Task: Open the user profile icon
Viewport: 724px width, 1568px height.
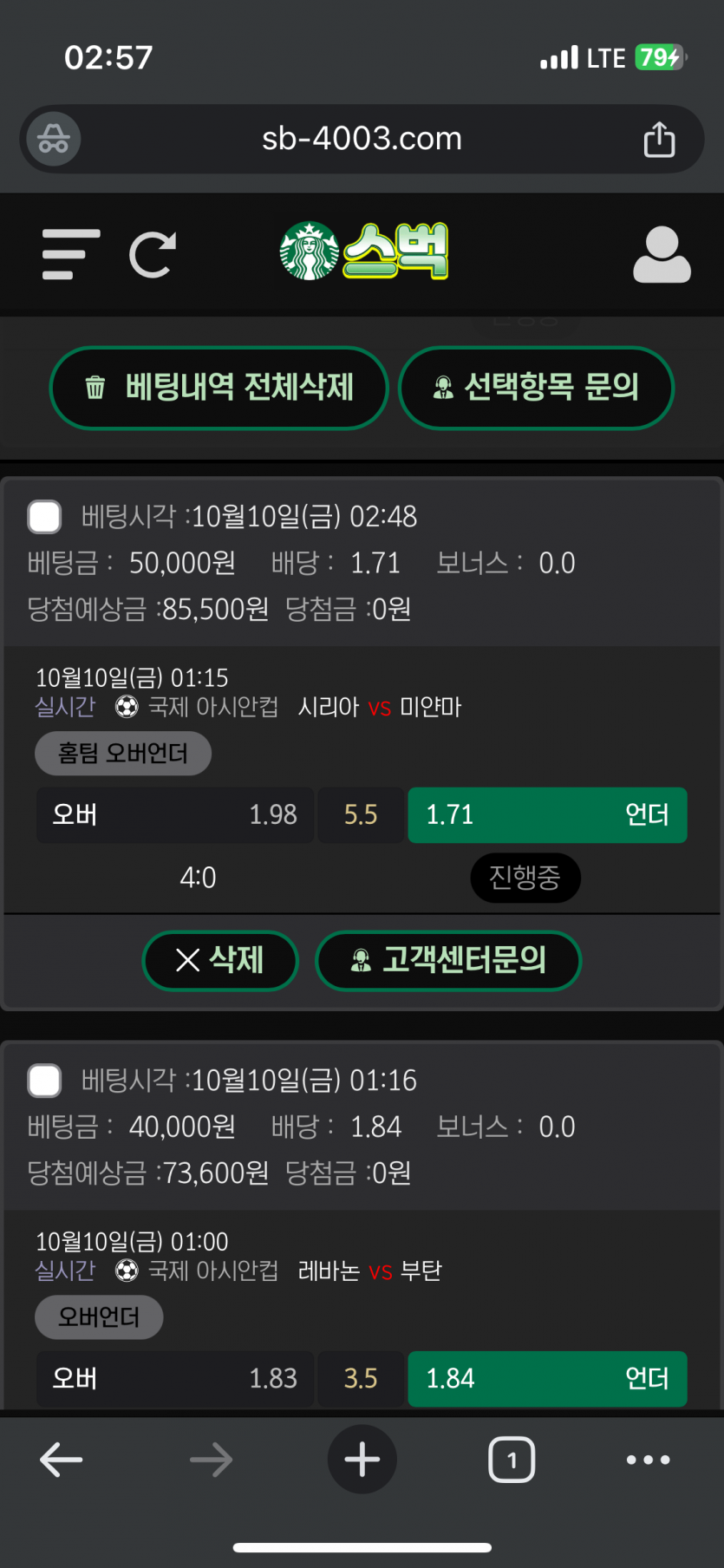Action: (662, 255)
